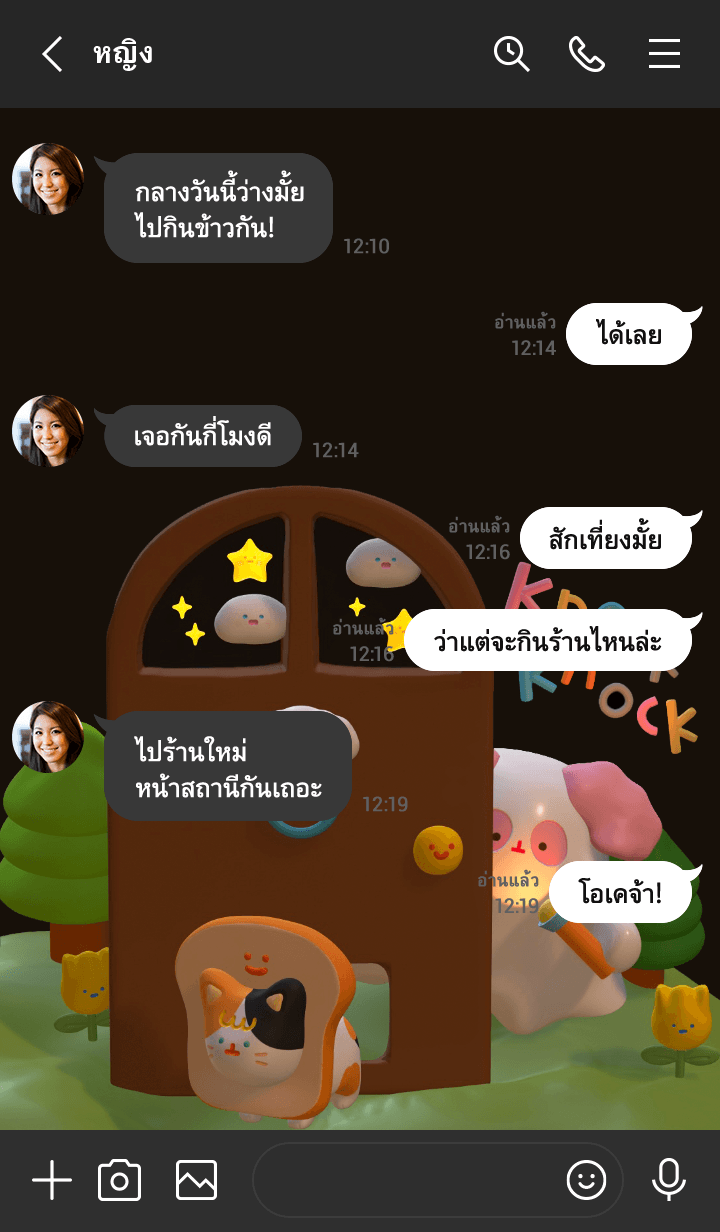The image size is (720, 1232).
Task: Search within this chat
Action: tap(511, 54)
